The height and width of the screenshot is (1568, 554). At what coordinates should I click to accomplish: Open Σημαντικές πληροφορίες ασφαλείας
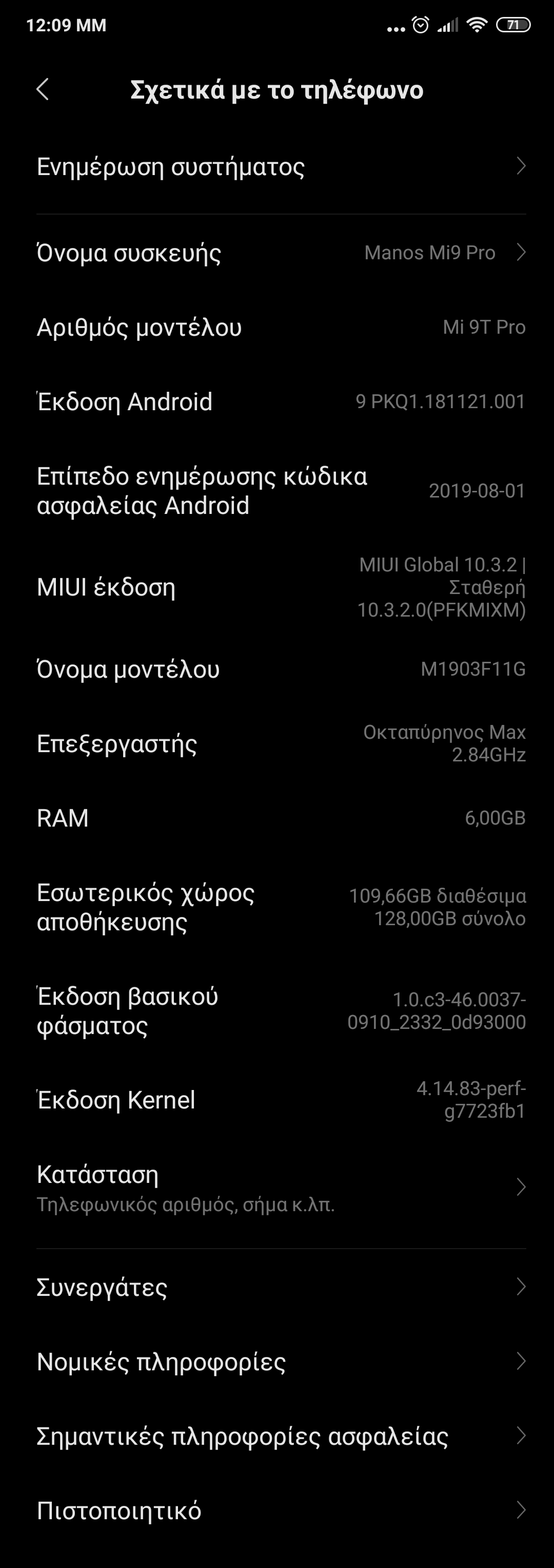click(276, 1436)
